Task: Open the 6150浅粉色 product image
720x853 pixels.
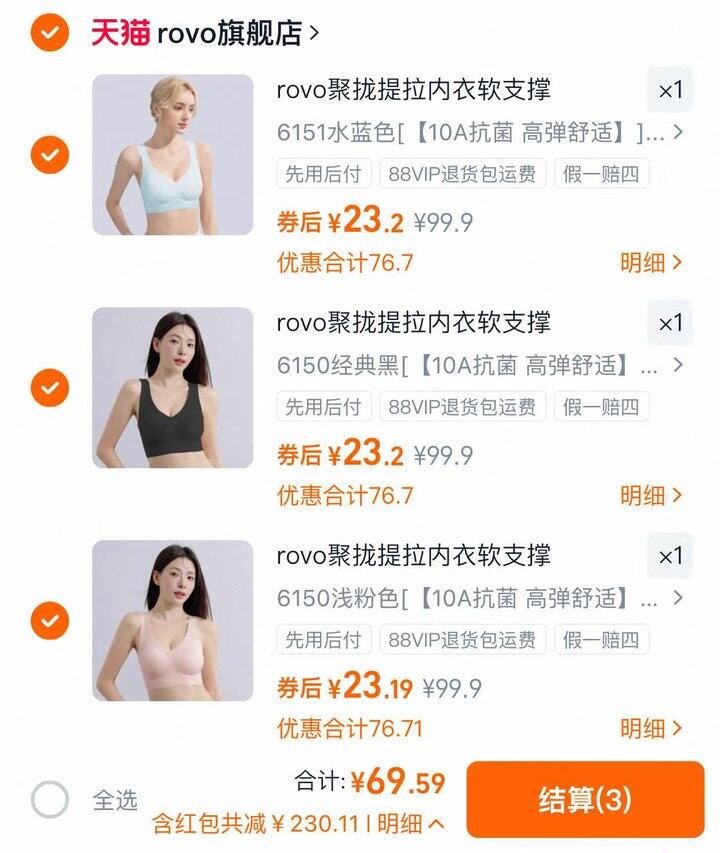Action: (x=173, y=621)
